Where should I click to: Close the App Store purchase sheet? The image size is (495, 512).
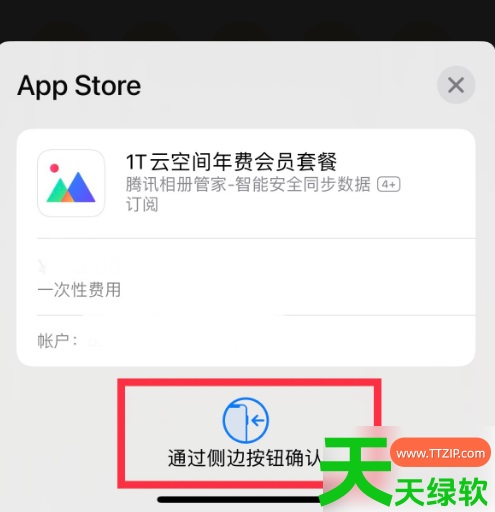point(456,85)
